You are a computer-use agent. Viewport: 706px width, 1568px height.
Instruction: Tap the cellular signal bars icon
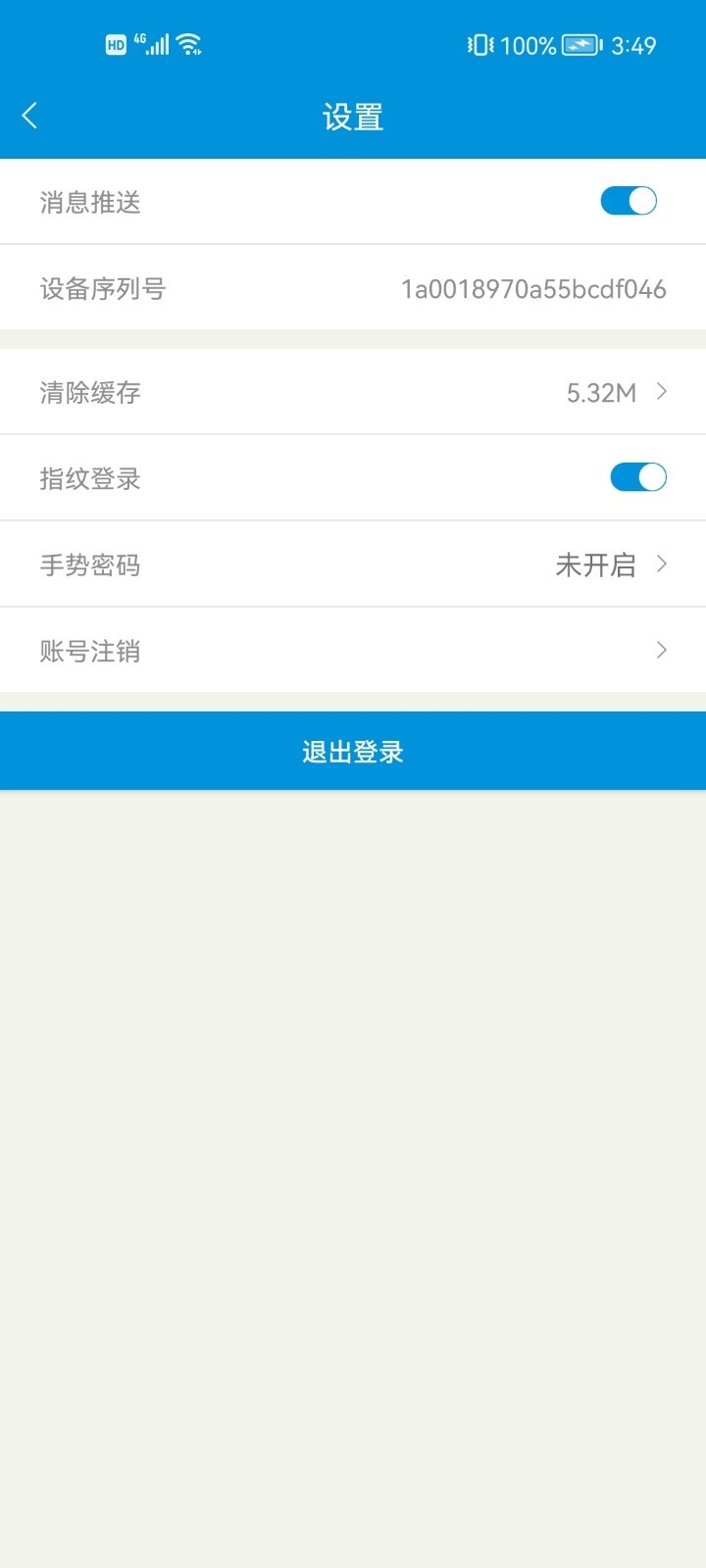(157, 43)
